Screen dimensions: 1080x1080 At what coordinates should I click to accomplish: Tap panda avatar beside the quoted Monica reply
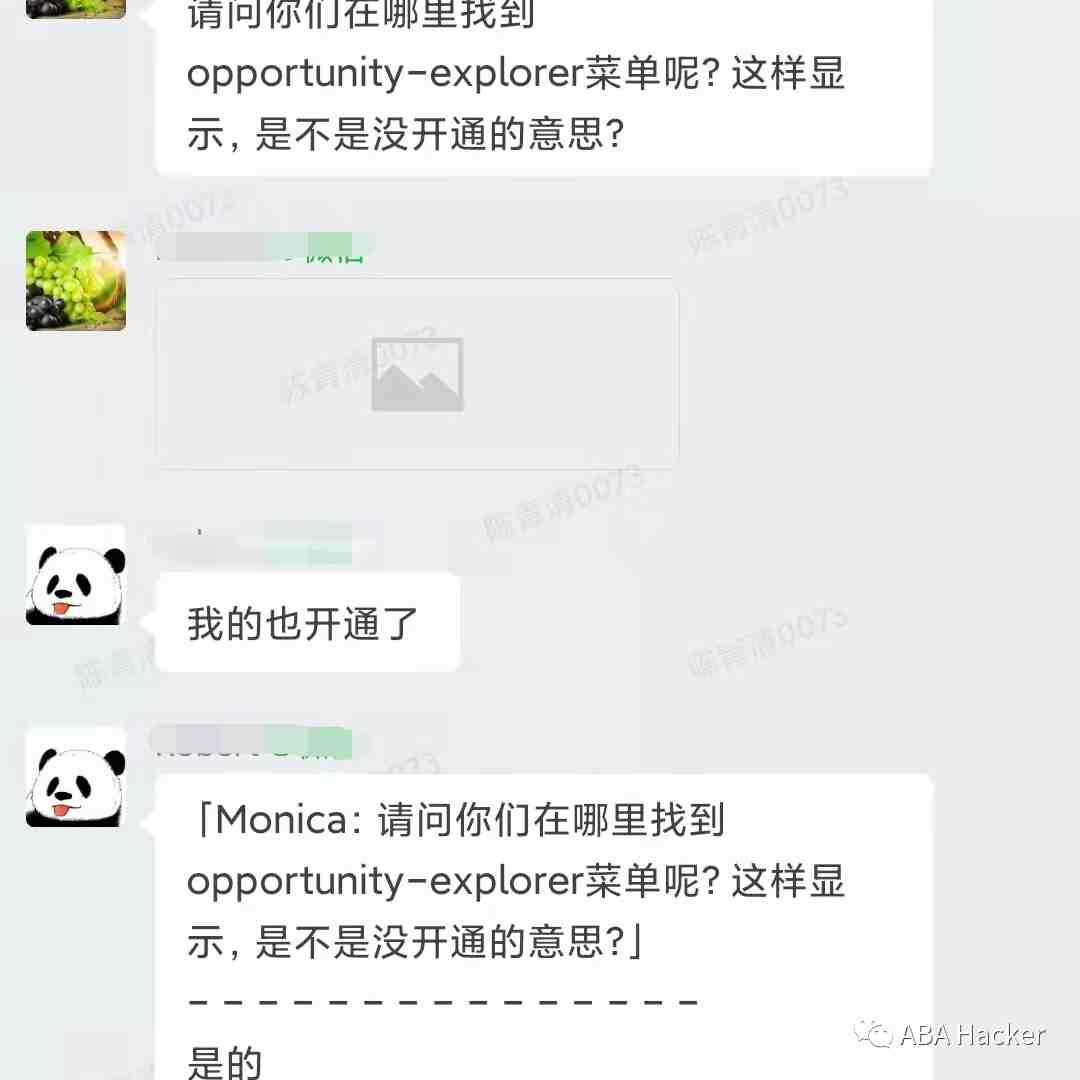pos(76,777)
